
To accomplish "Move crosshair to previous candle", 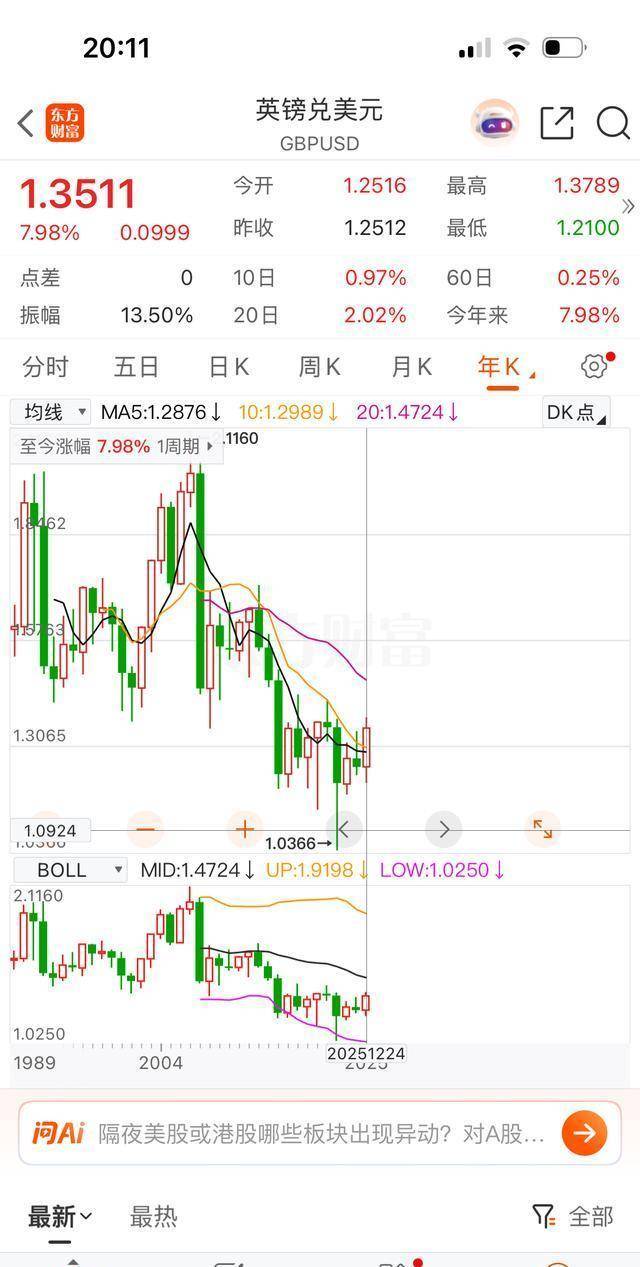I will (x=343, y=829).
